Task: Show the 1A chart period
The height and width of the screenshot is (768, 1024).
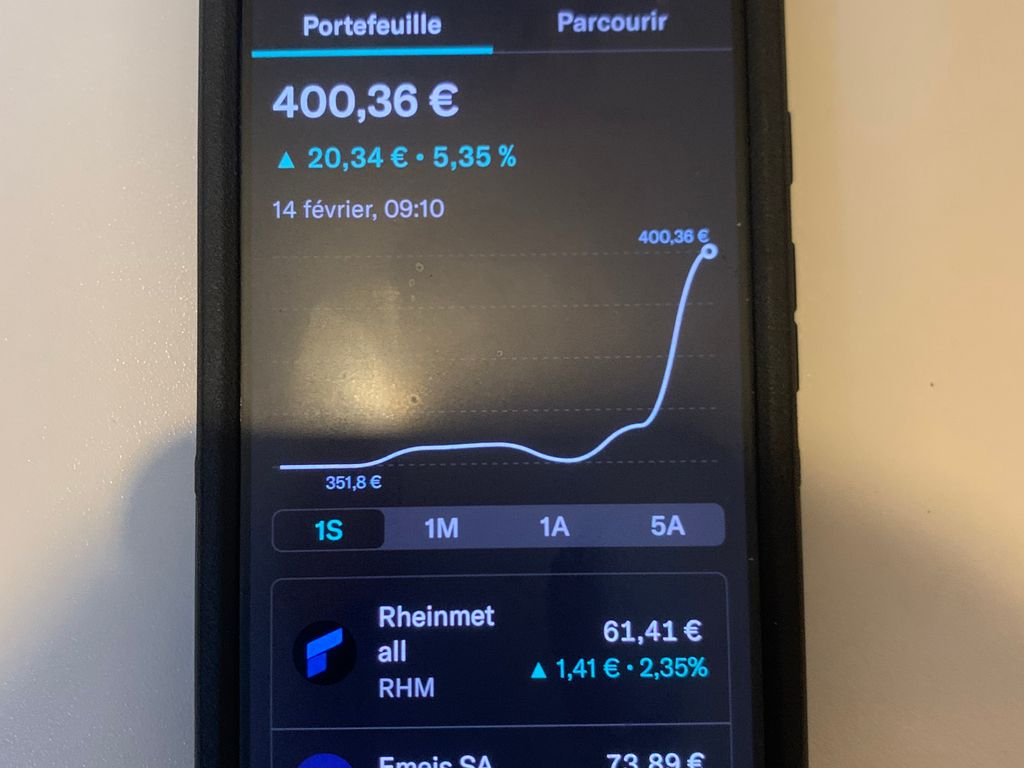Action: point(554,527)
